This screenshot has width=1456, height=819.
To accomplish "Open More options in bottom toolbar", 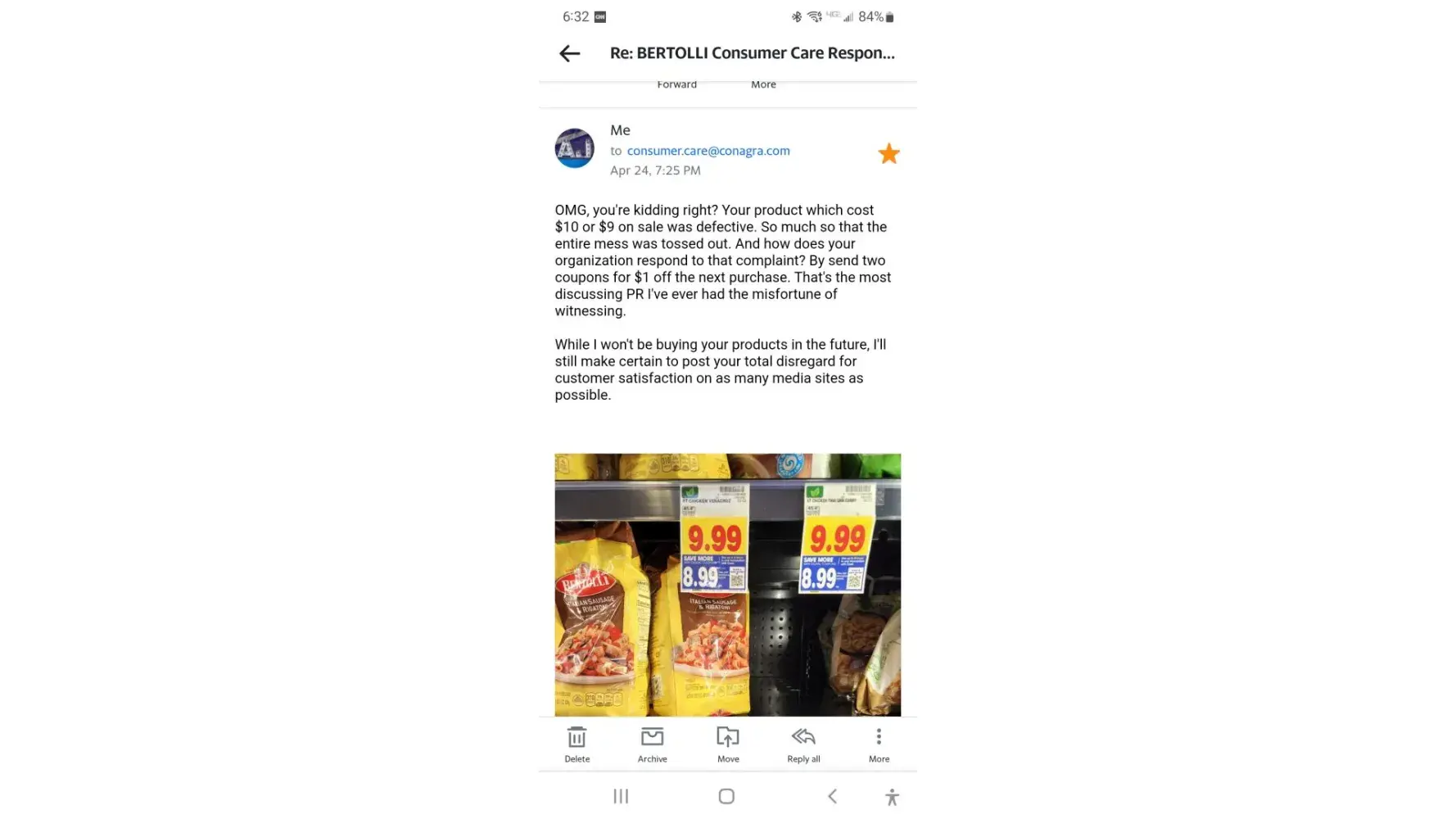I will point(879,744).
